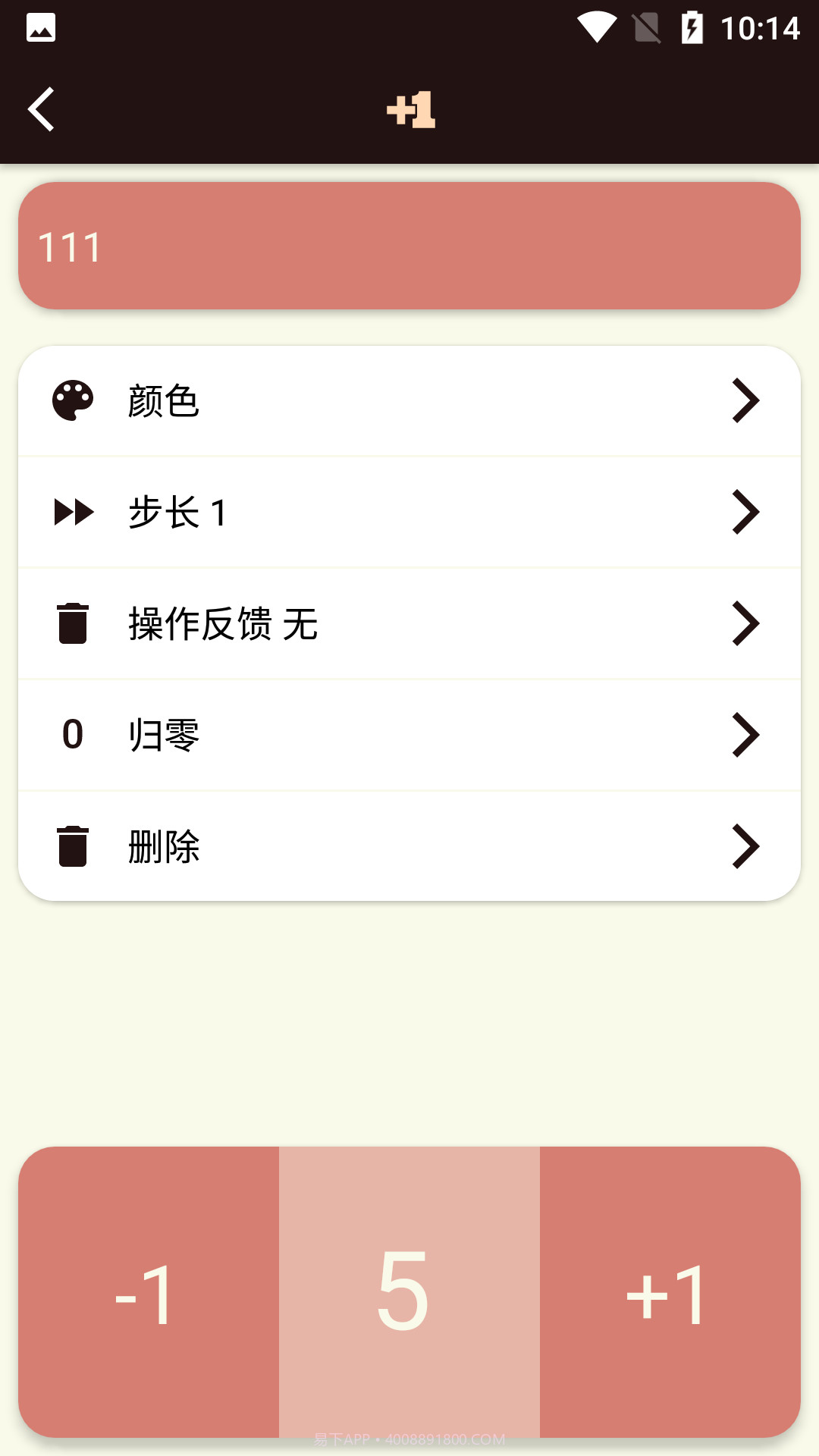Open the 颜色 color settings row

pyautogui.click(x=409, y=401)
